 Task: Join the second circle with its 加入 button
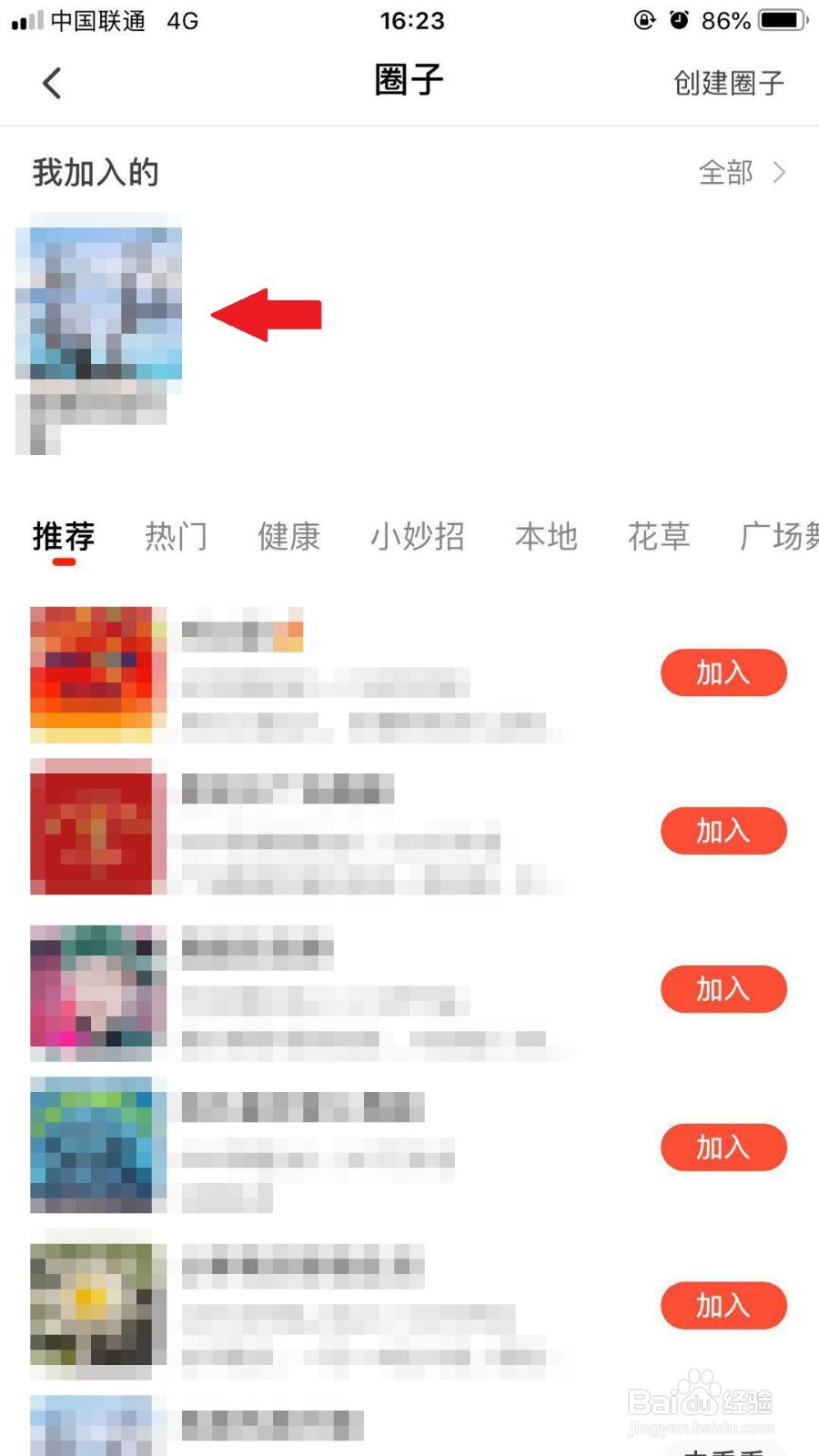tap(723, 830)
